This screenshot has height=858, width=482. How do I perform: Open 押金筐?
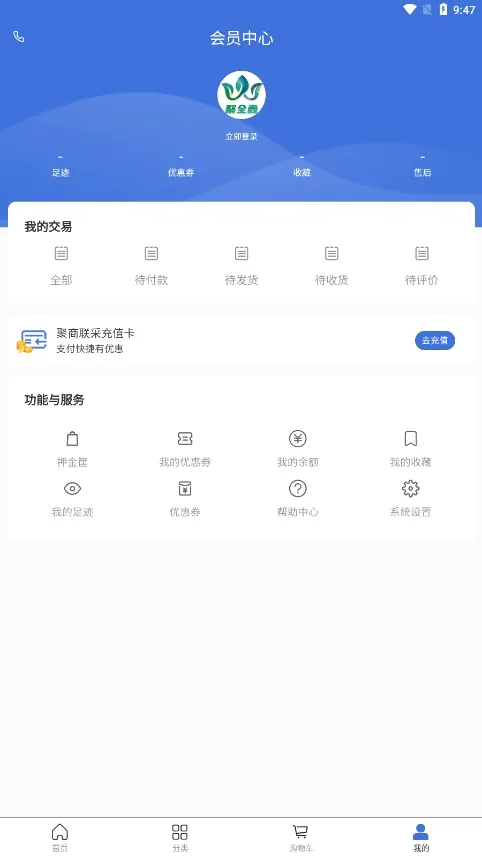(72, 449)
